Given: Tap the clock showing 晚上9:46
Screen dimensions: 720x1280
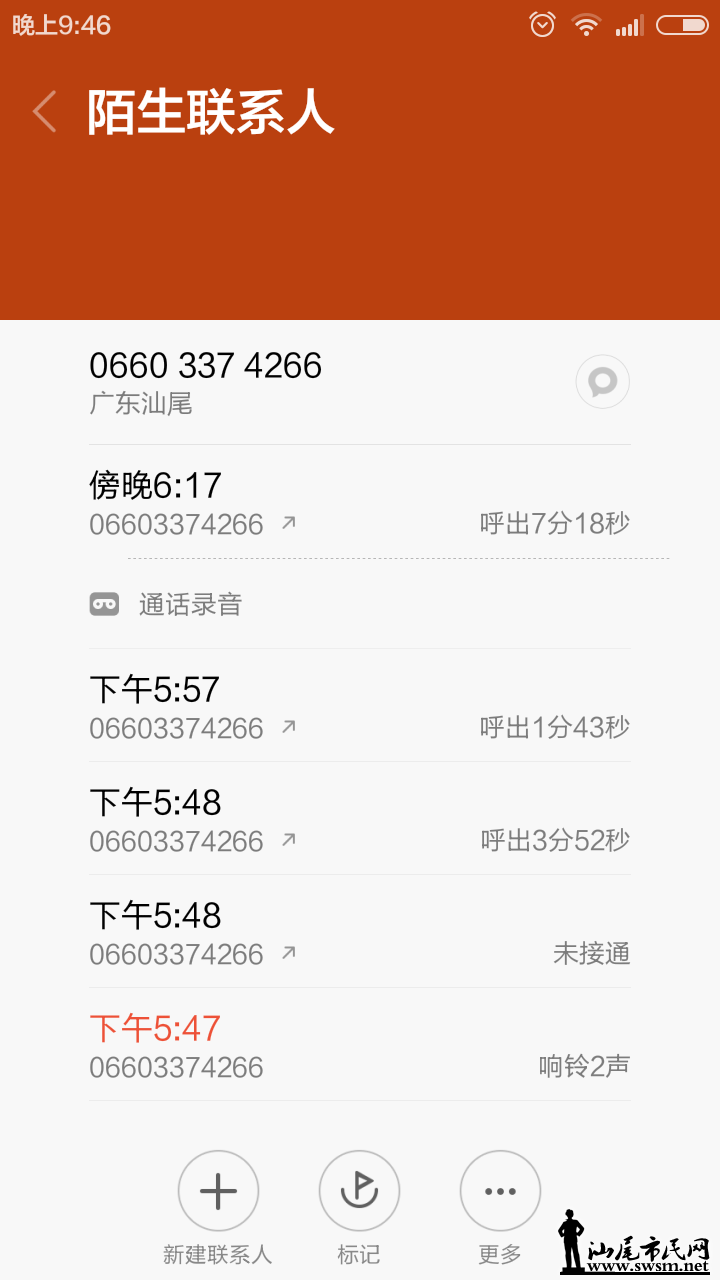Looking at the screenshot, I should pyautogui.click(x=60, y=24).
